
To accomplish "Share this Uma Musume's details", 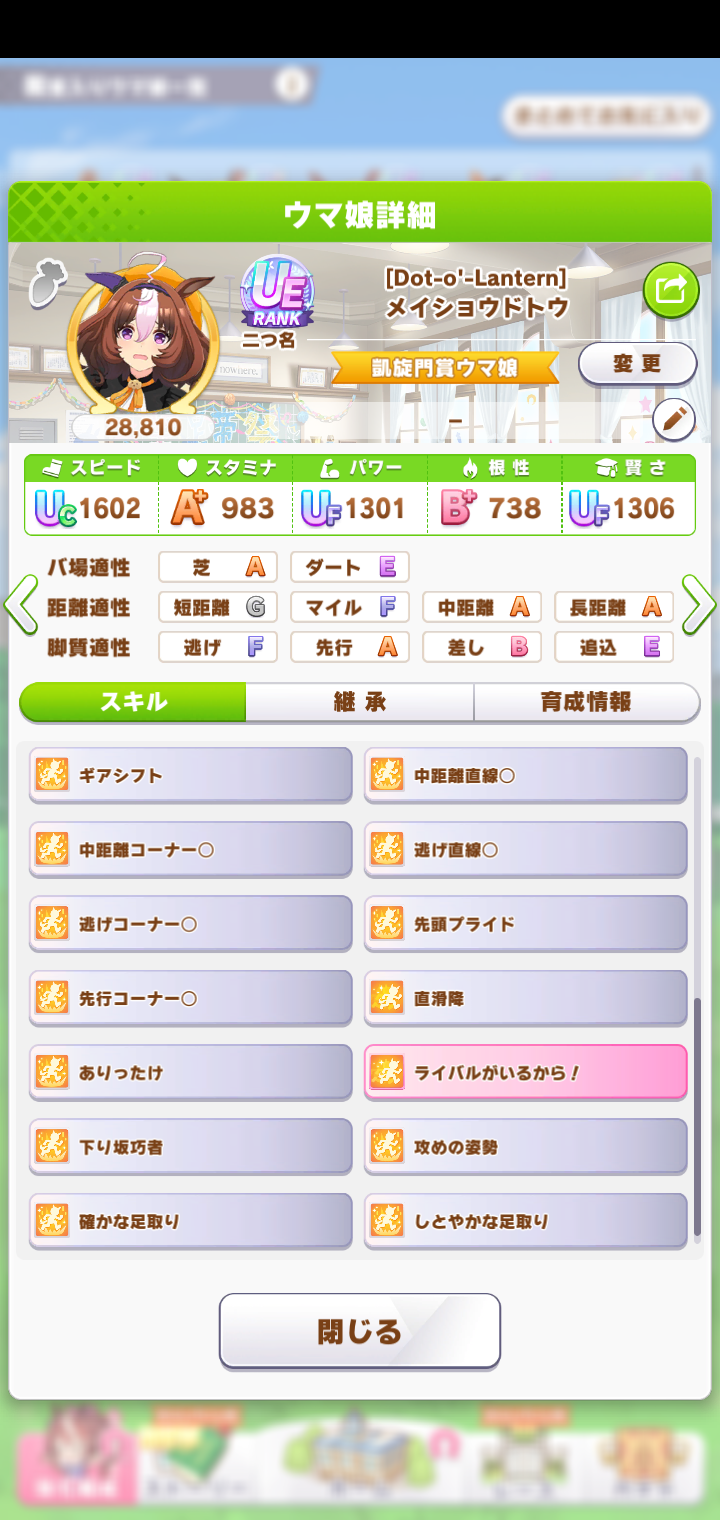I will coord(670,290).
